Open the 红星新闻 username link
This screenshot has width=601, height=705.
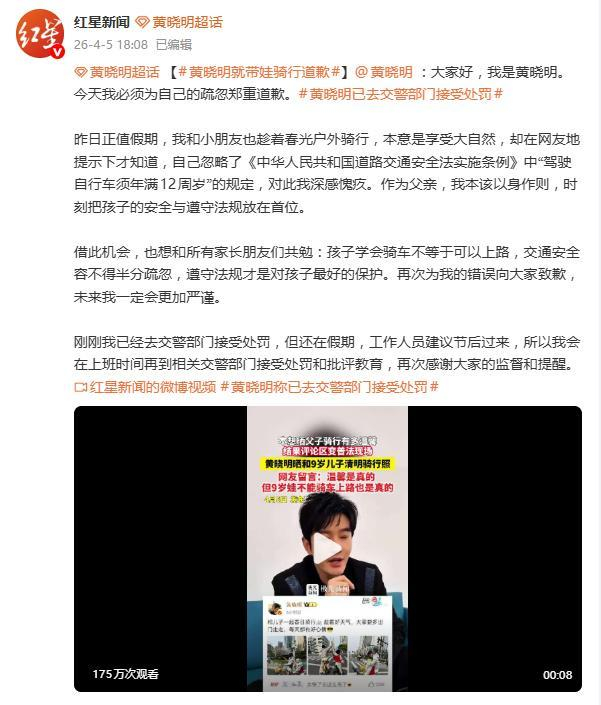coord(99,21)
